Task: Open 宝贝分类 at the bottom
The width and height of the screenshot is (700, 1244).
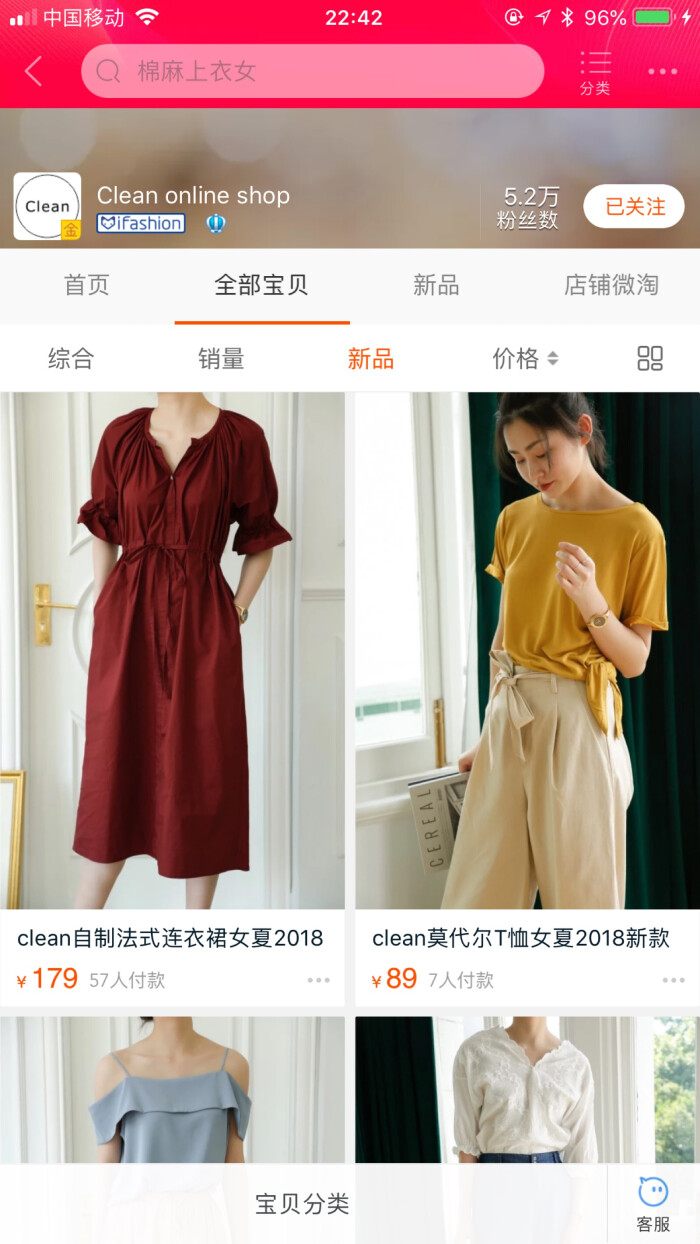Action: pos(302,1204)
